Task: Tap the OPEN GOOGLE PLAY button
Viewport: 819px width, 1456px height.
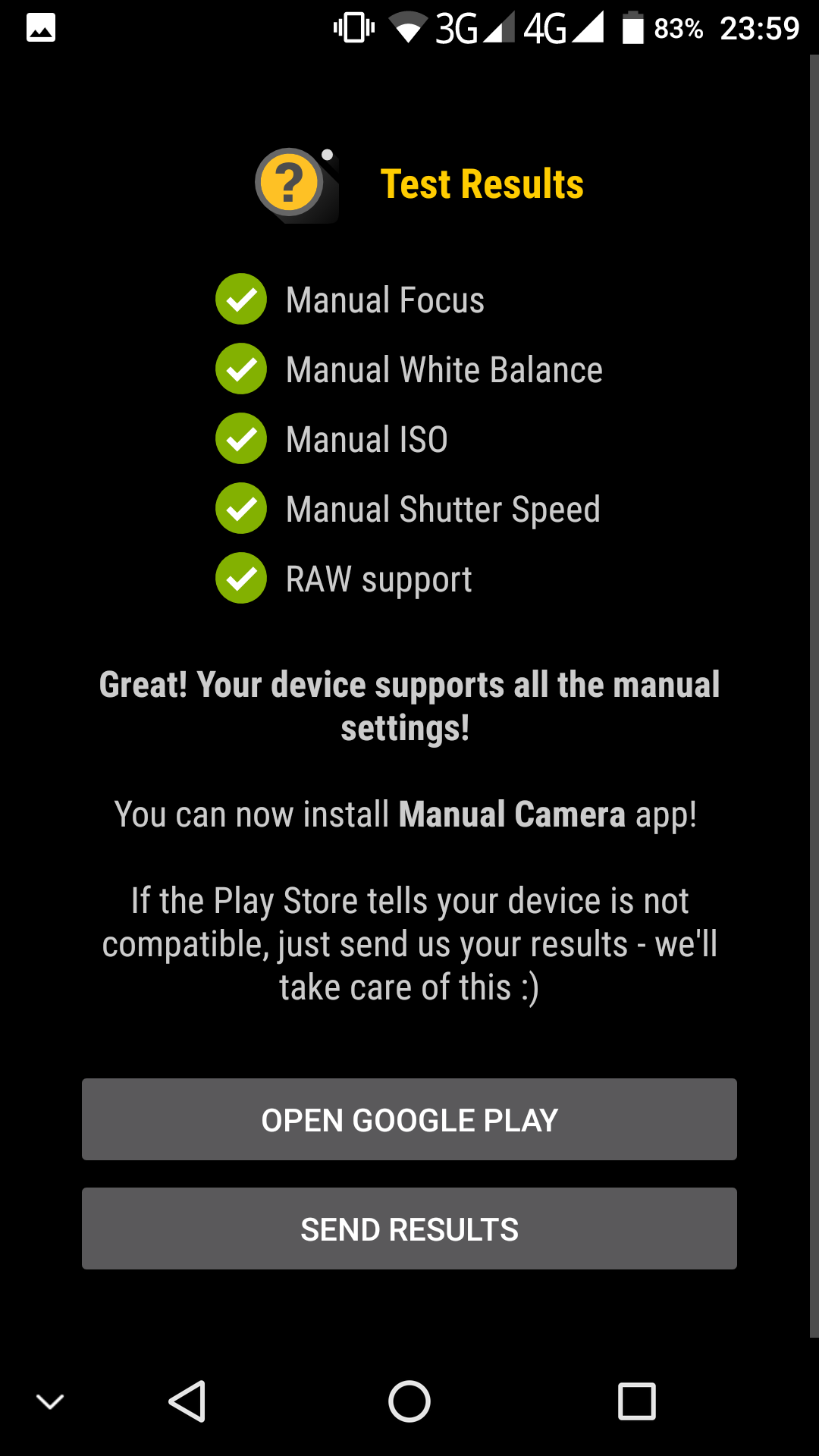Action: pyautogui.click(x=409, y=1119)
